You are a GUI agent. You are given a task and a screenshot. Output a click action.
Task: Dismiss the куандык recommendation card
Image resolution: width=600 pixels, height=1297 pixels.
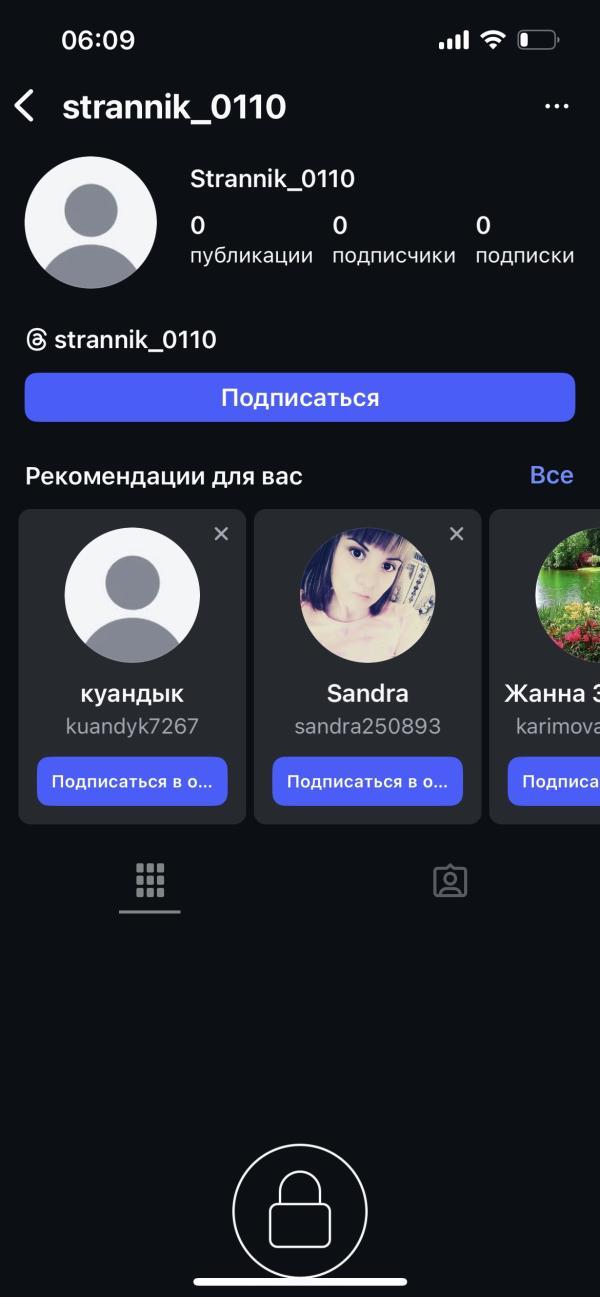click(221, 534)
